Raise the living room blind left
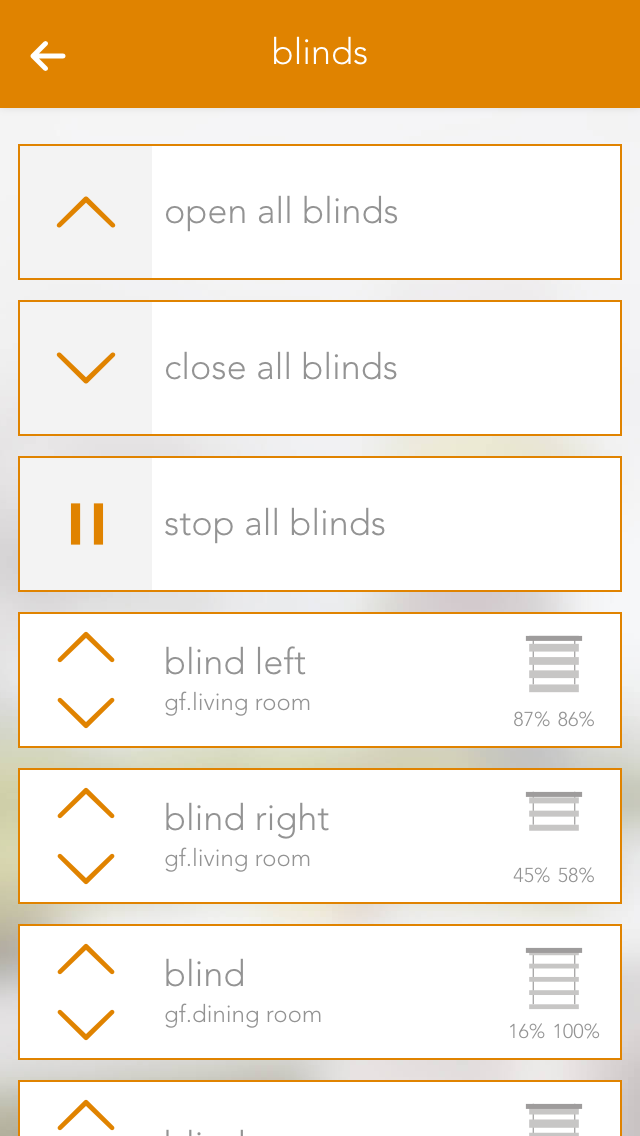 (86, 648)
